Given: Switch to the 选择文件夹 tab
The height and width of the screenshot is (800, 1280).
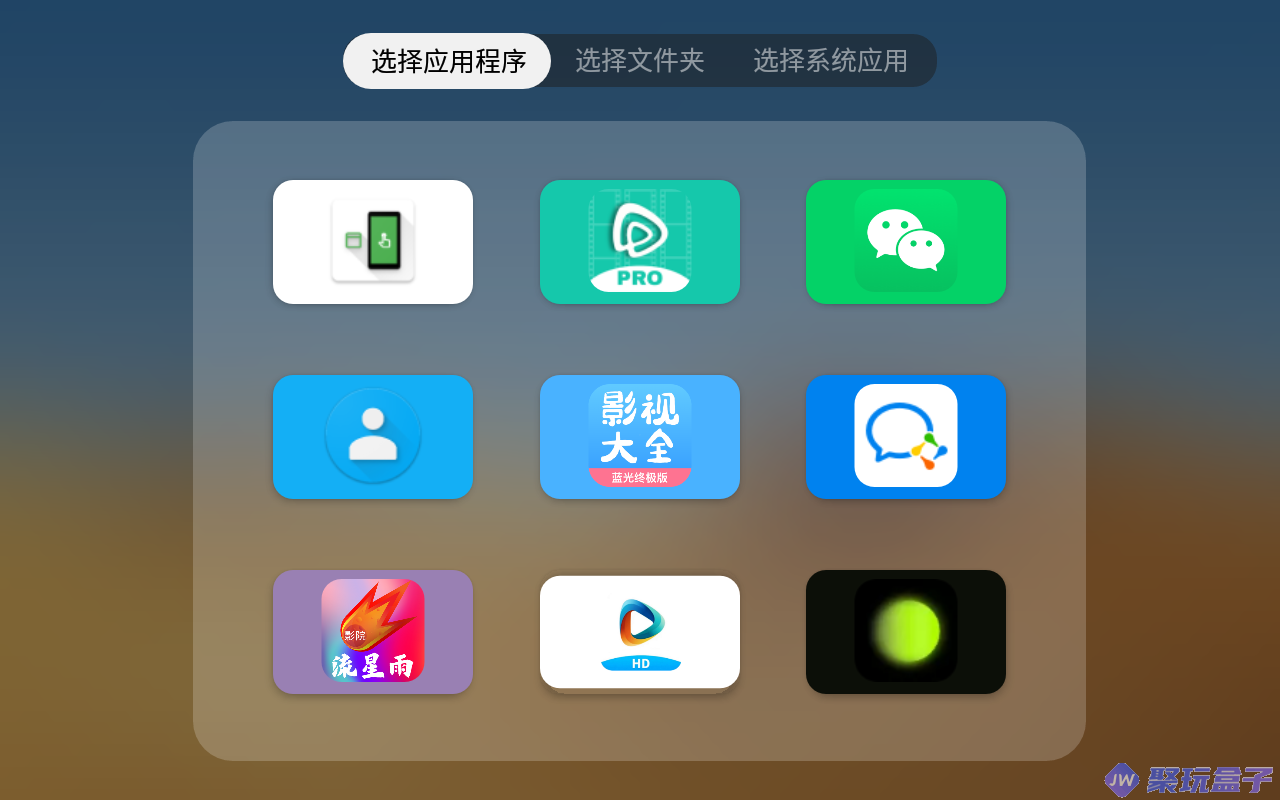Looking at the screenshot, I should 640,61.
